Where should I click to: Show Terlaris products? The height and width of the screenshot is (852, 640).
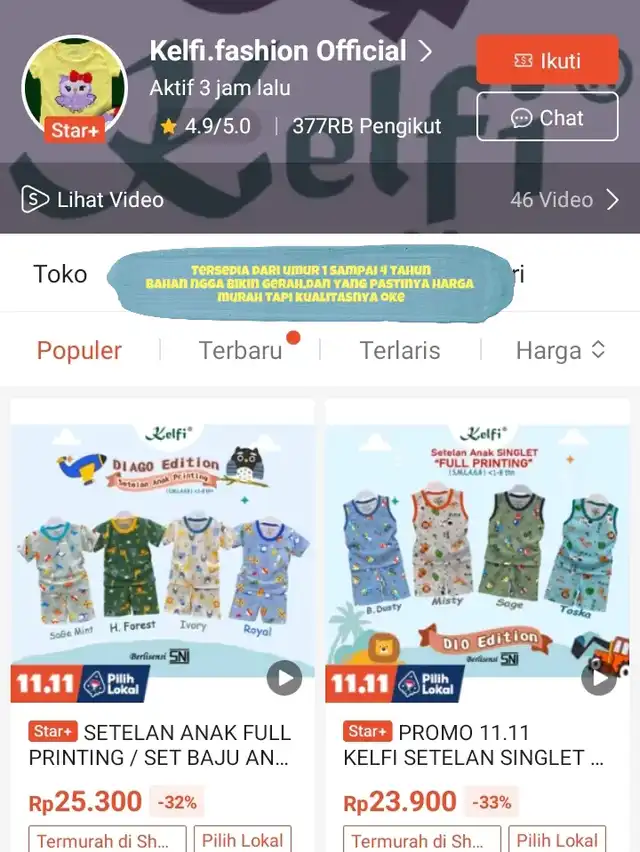click(400, 351)
